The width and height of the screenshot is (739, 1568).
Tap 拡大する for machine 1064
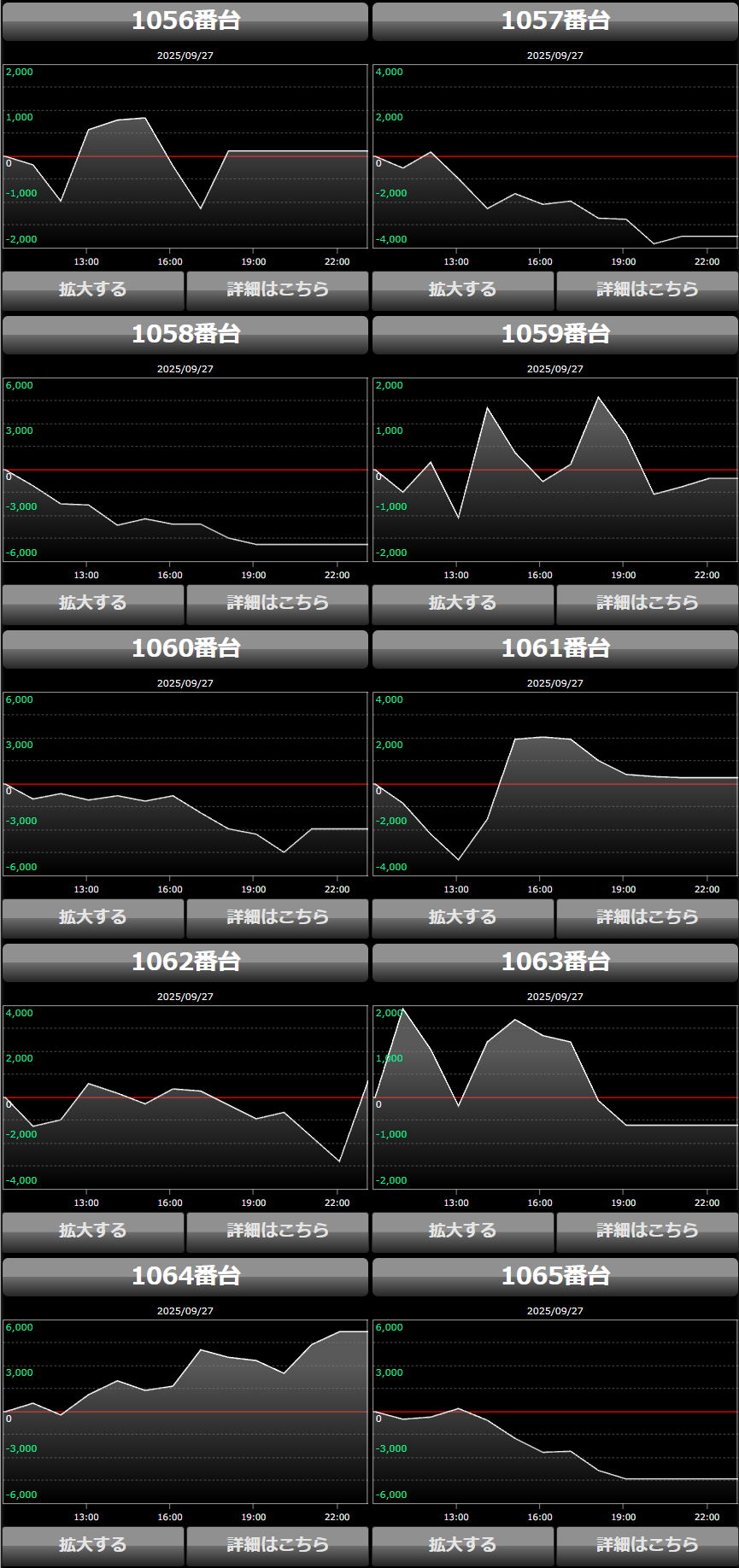93,1545
